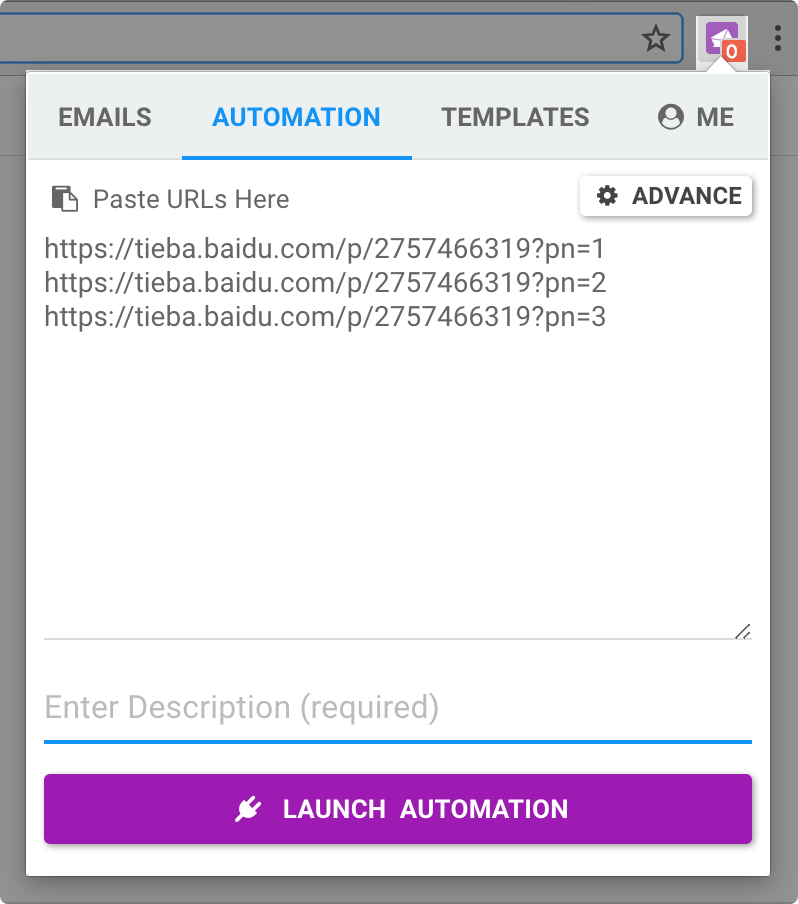Launch the automation
798x904 pixels.
point(397,809)
